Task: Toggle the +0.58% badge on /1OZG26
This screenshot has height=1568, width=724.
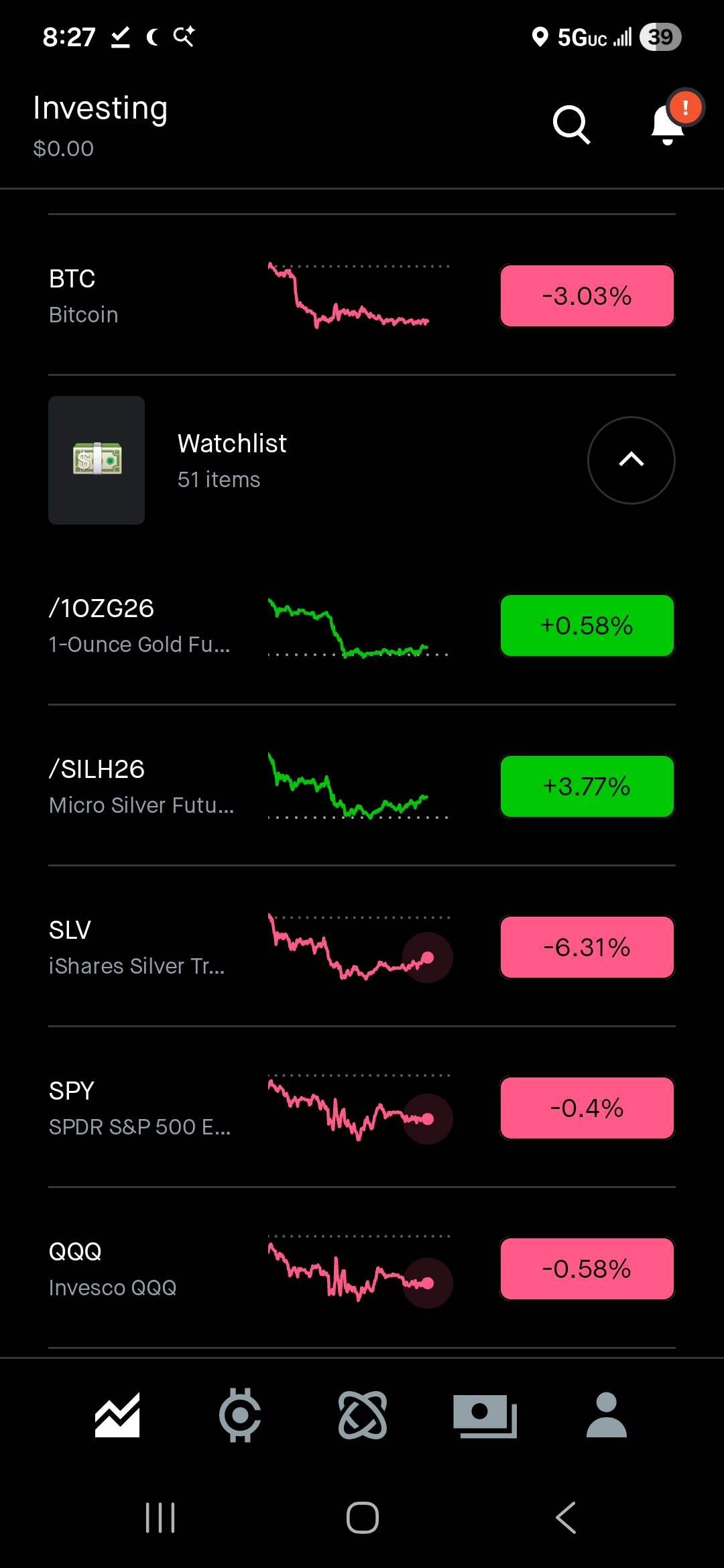Action: (587, 626)
